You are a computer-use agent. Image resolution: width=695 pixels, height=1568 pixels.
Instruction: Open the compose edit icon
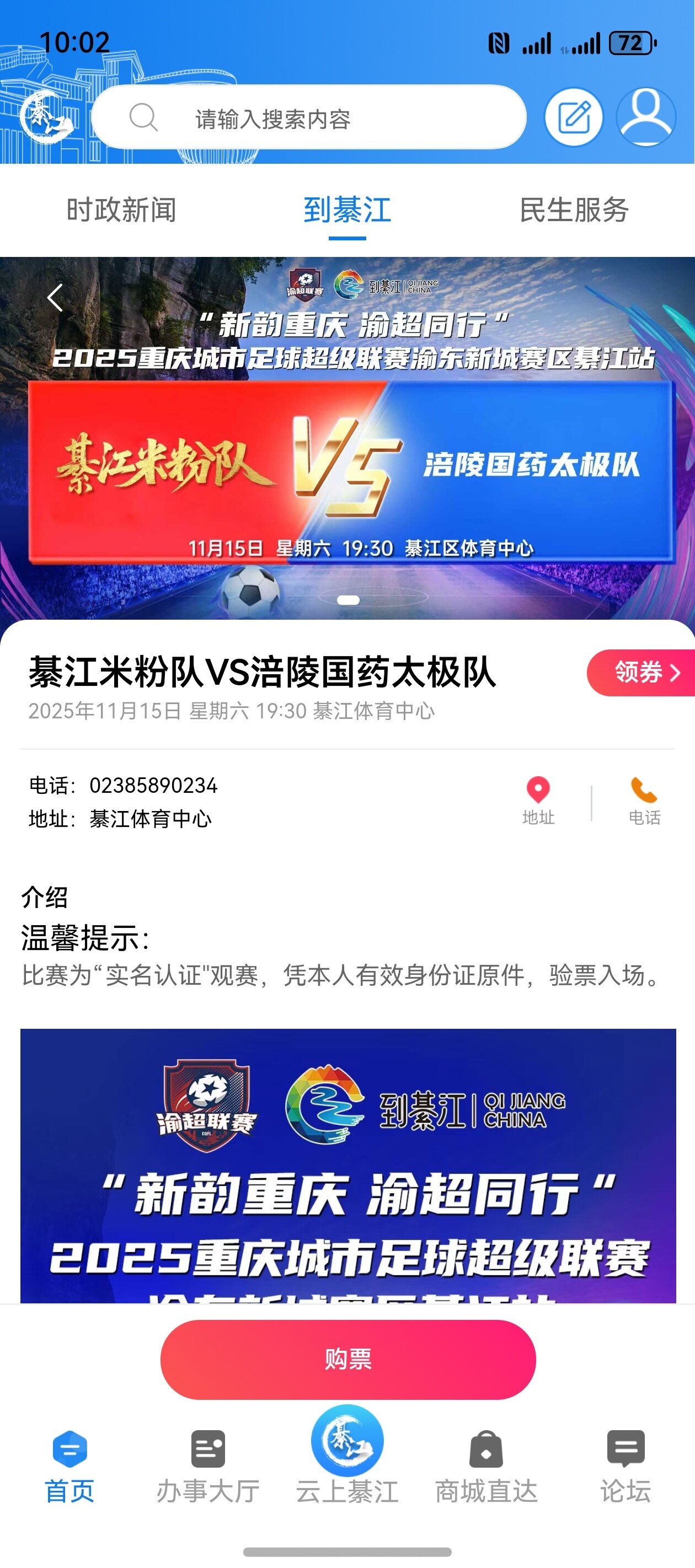[573, 117]
